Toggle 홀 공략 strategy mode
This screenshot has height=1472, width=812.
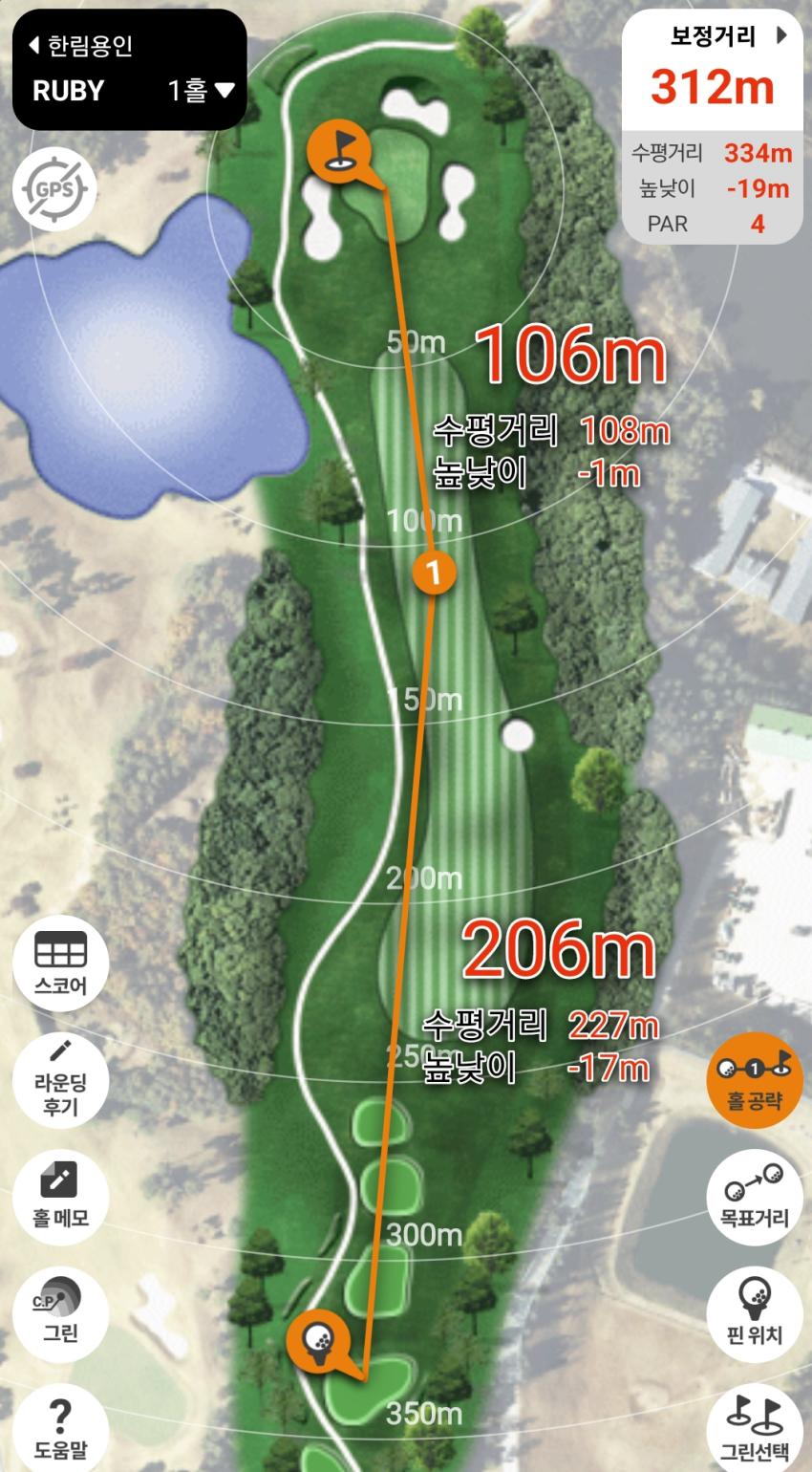coord(754,1080)
